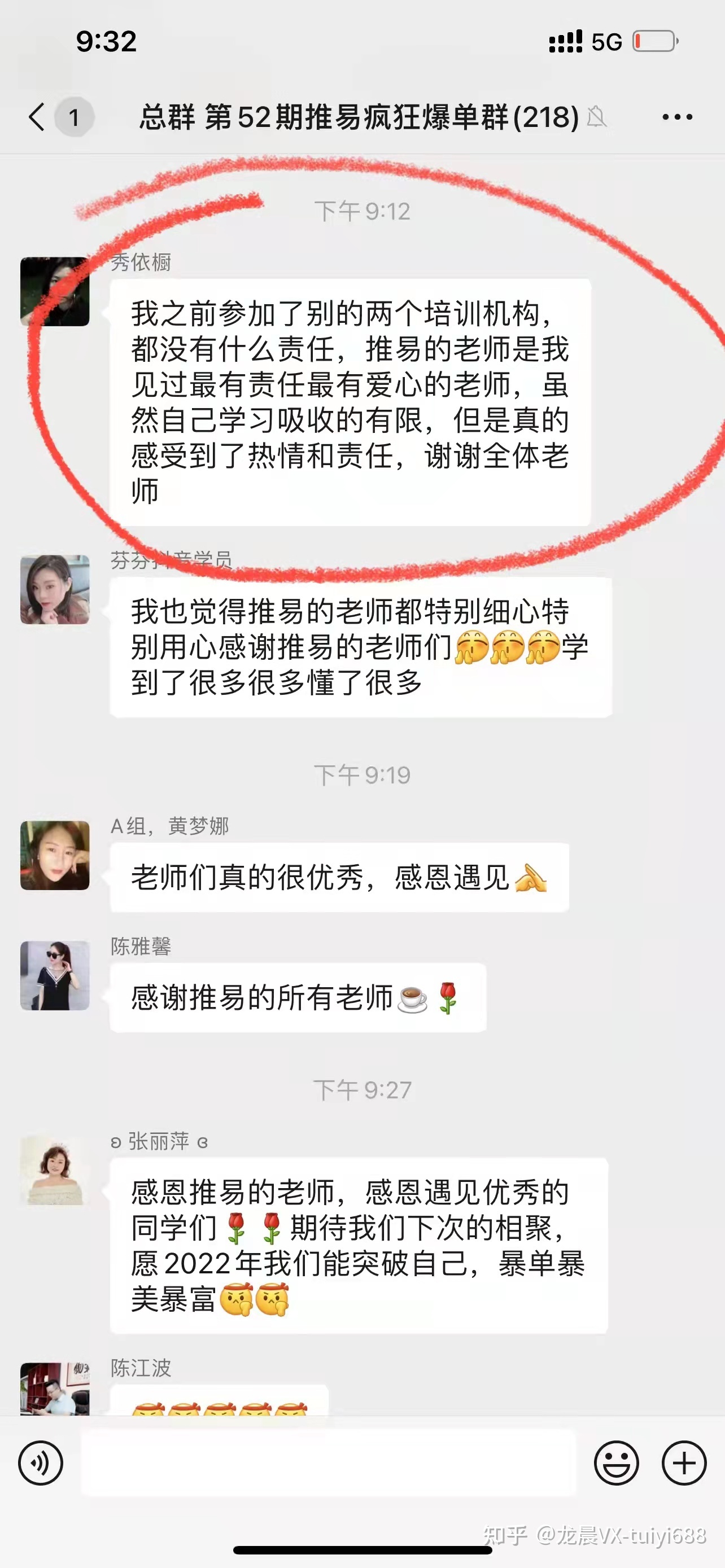Open the emoji sticker picker
Image resolution: width=725 pixels, height=1568 pixels.
click(616, 1462)
